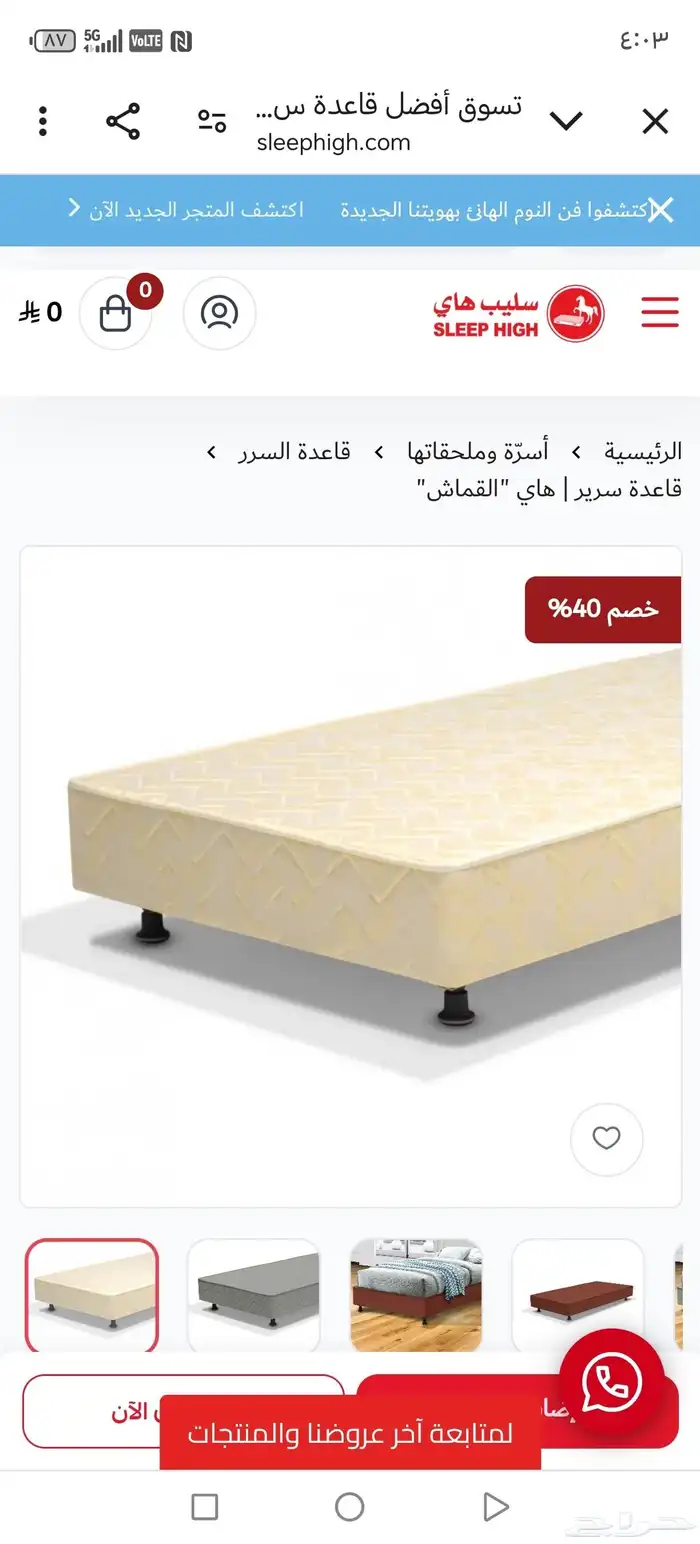The height and width of the screenshot is (1544, 700).
Task: Chat with the store on WhatsApp
Action: click(611, 1382)
